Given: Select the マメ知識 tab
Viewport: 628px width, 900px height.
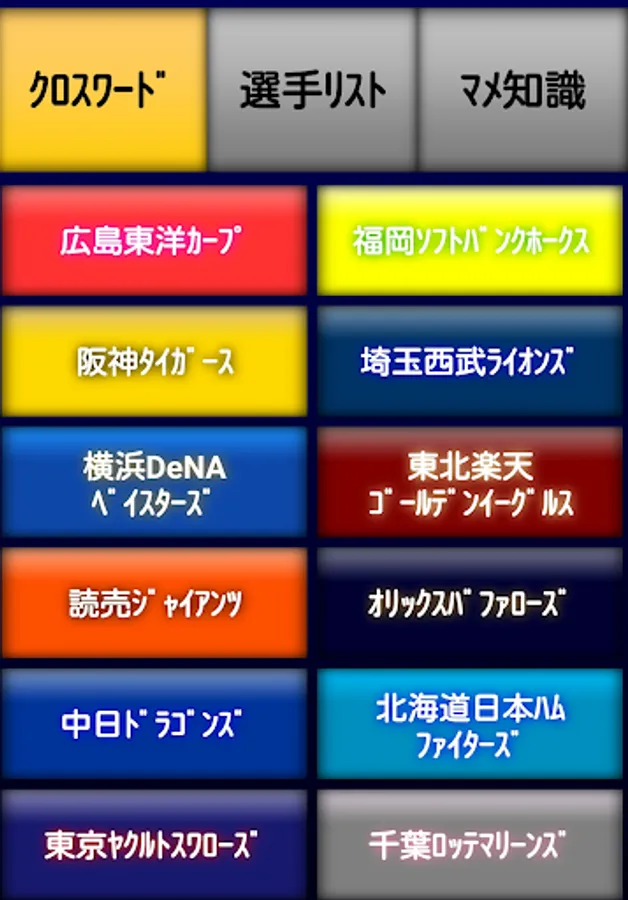Looking at the screenshot, I should [522, 90].
